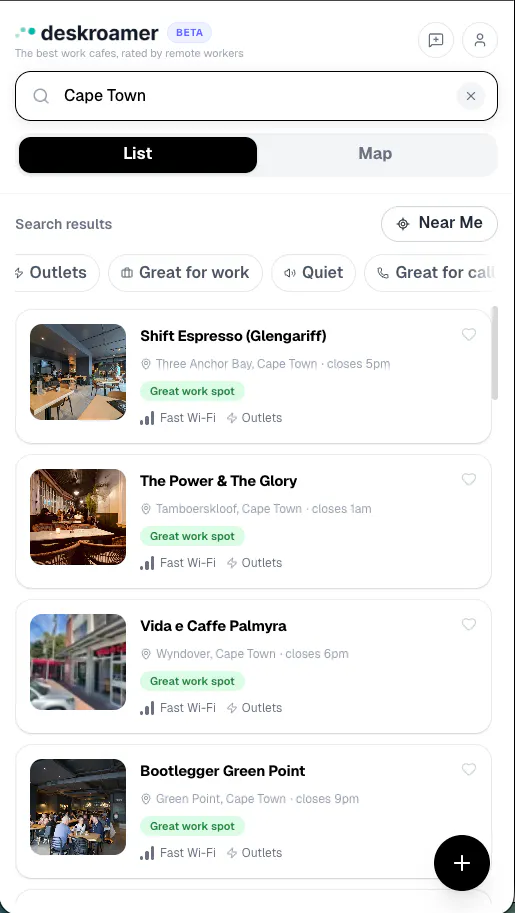
Task: View Bootlegger Green Point details
Action: 253,812
